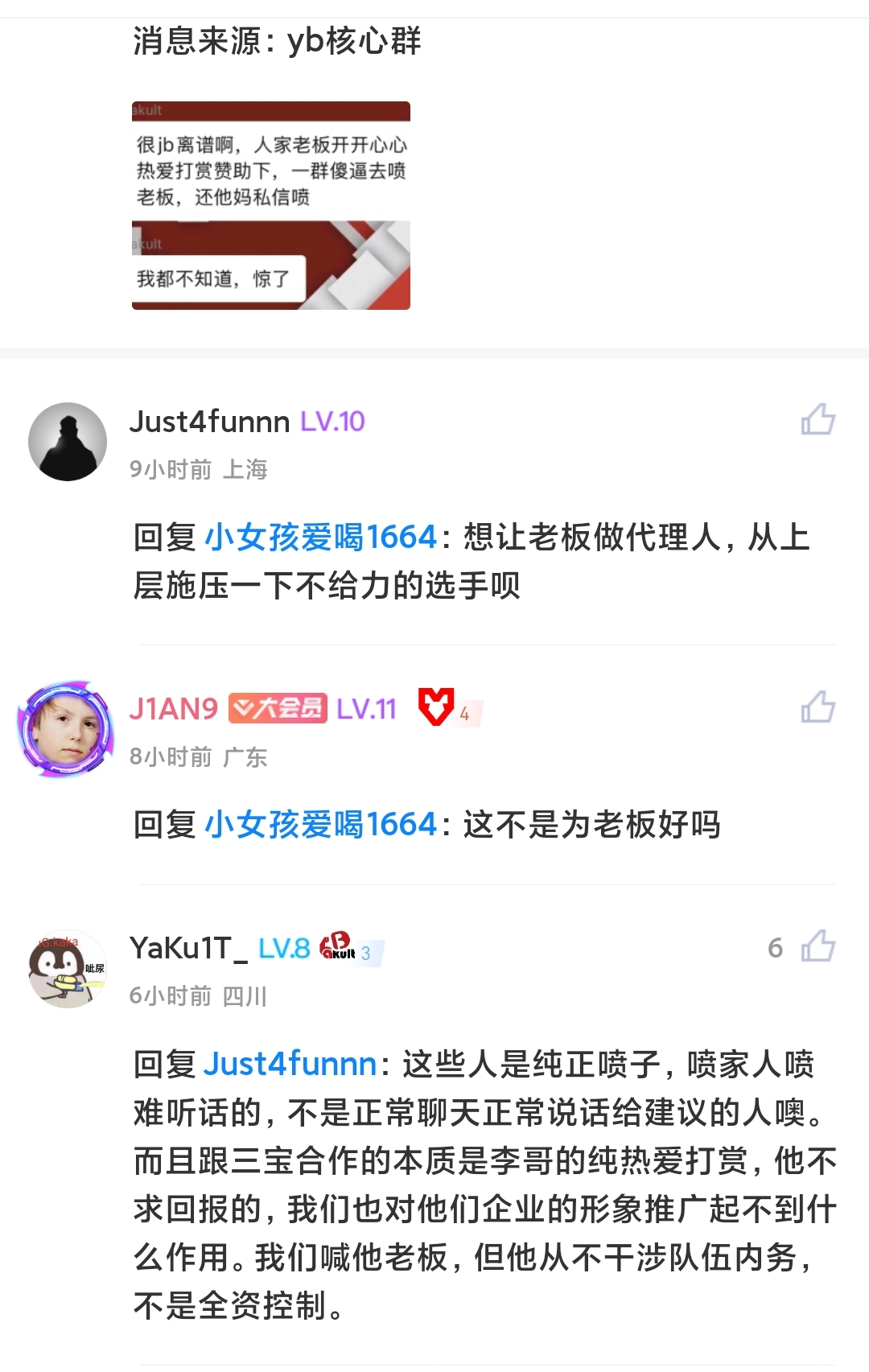Like YaKu1T_'s comment
Viewport: 869px width, 1372px height.
tap(818, 946)
